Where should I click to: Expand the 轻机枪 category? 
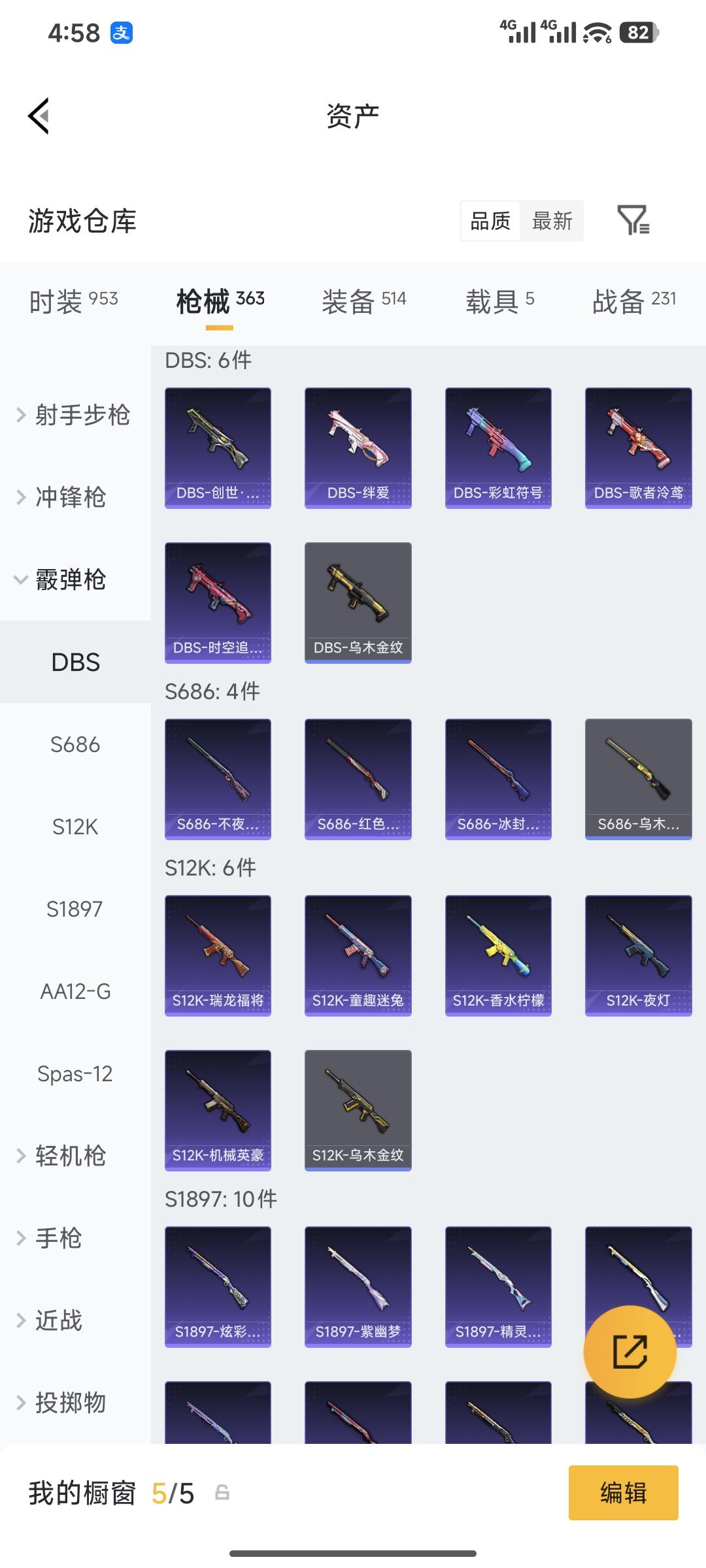tap(71, 1156)
